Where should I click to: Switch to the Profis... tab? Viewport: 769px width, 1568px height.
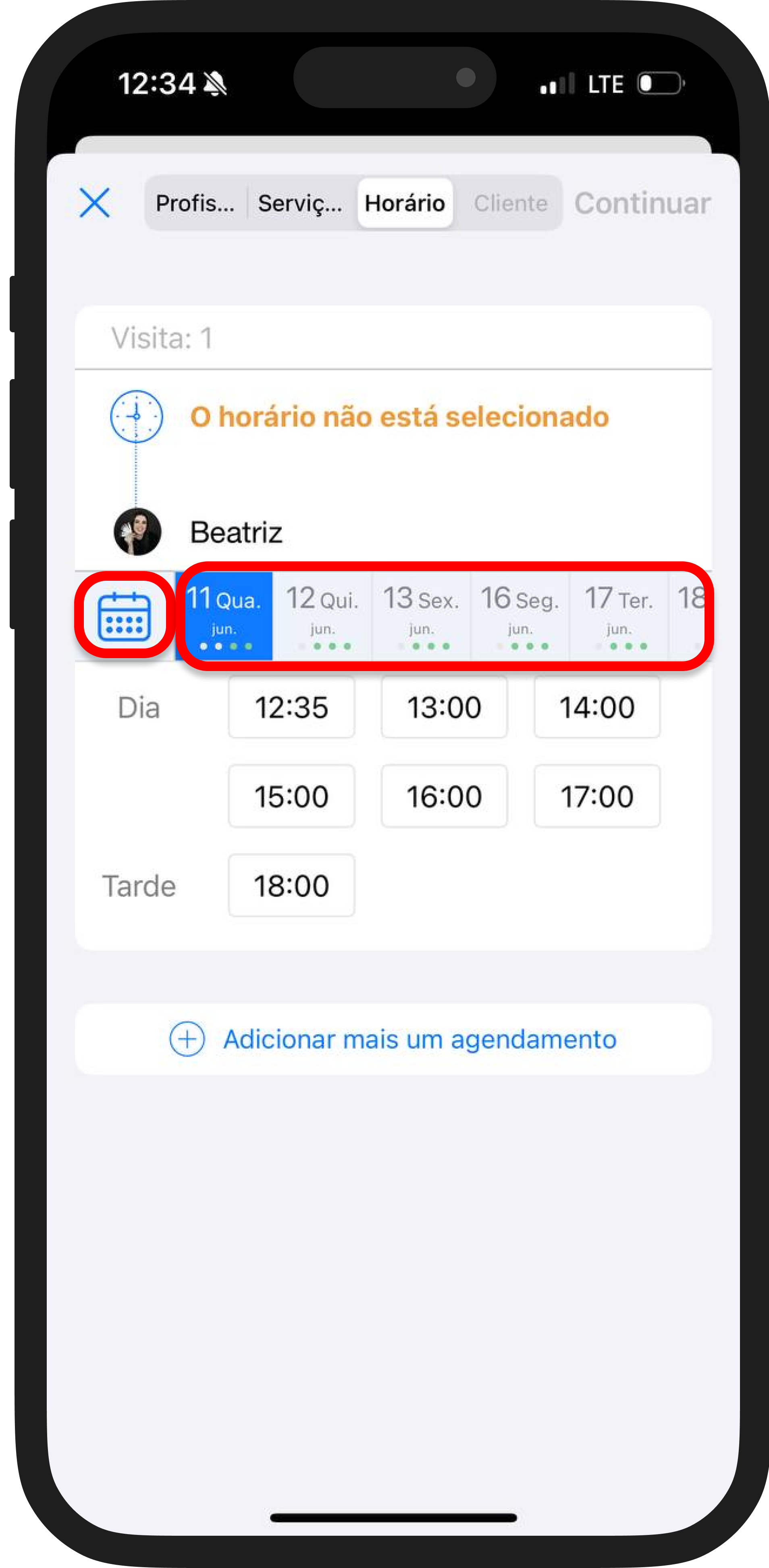click(x=195, y=203)
